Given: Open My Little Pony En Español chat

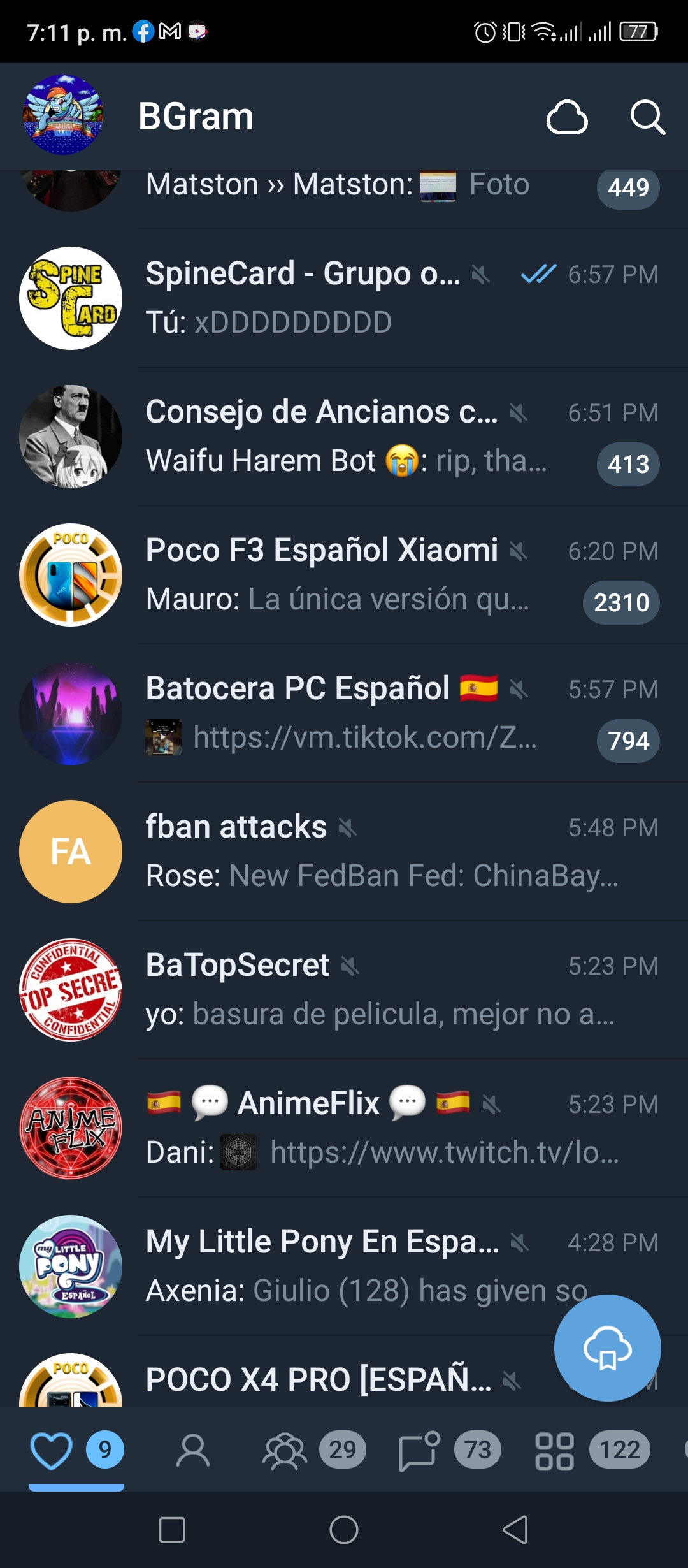Looking at the screenshot, I should (344, 1267).
